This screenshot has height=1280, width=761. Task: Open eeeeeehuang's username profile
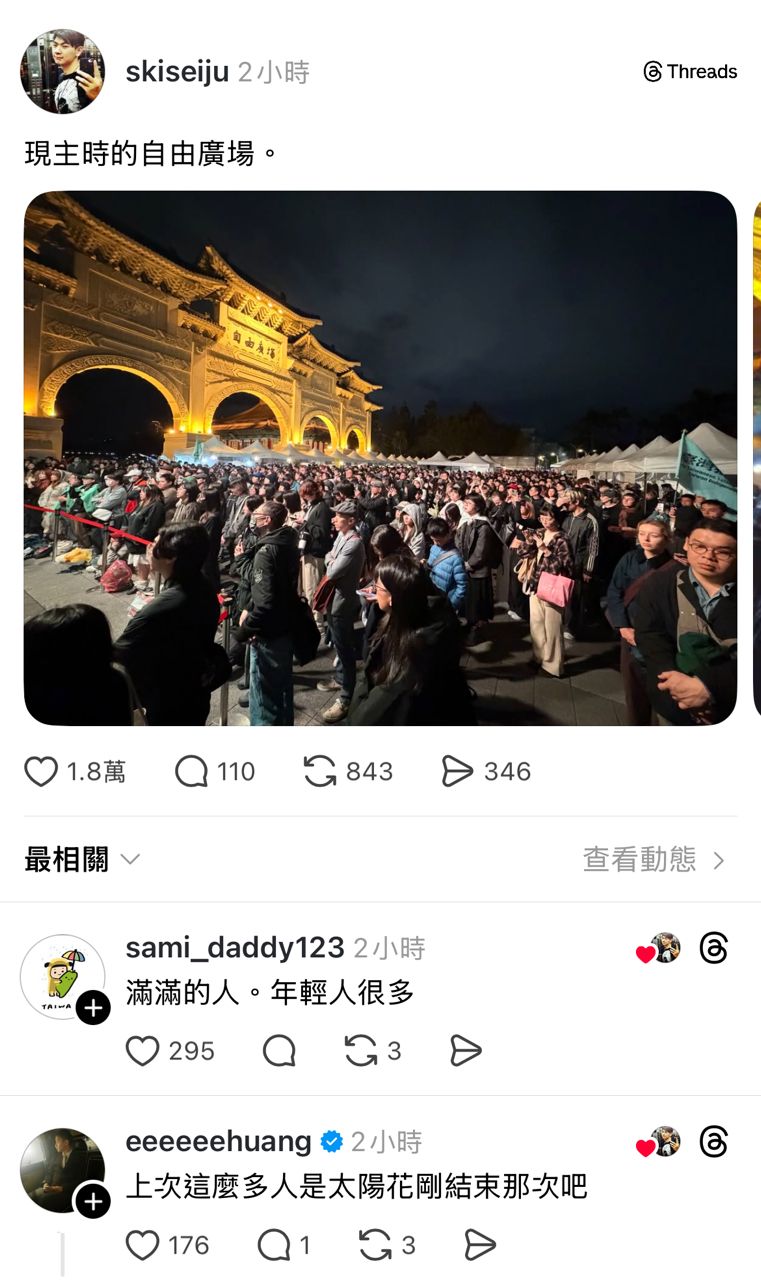[x=218, y=1141]
